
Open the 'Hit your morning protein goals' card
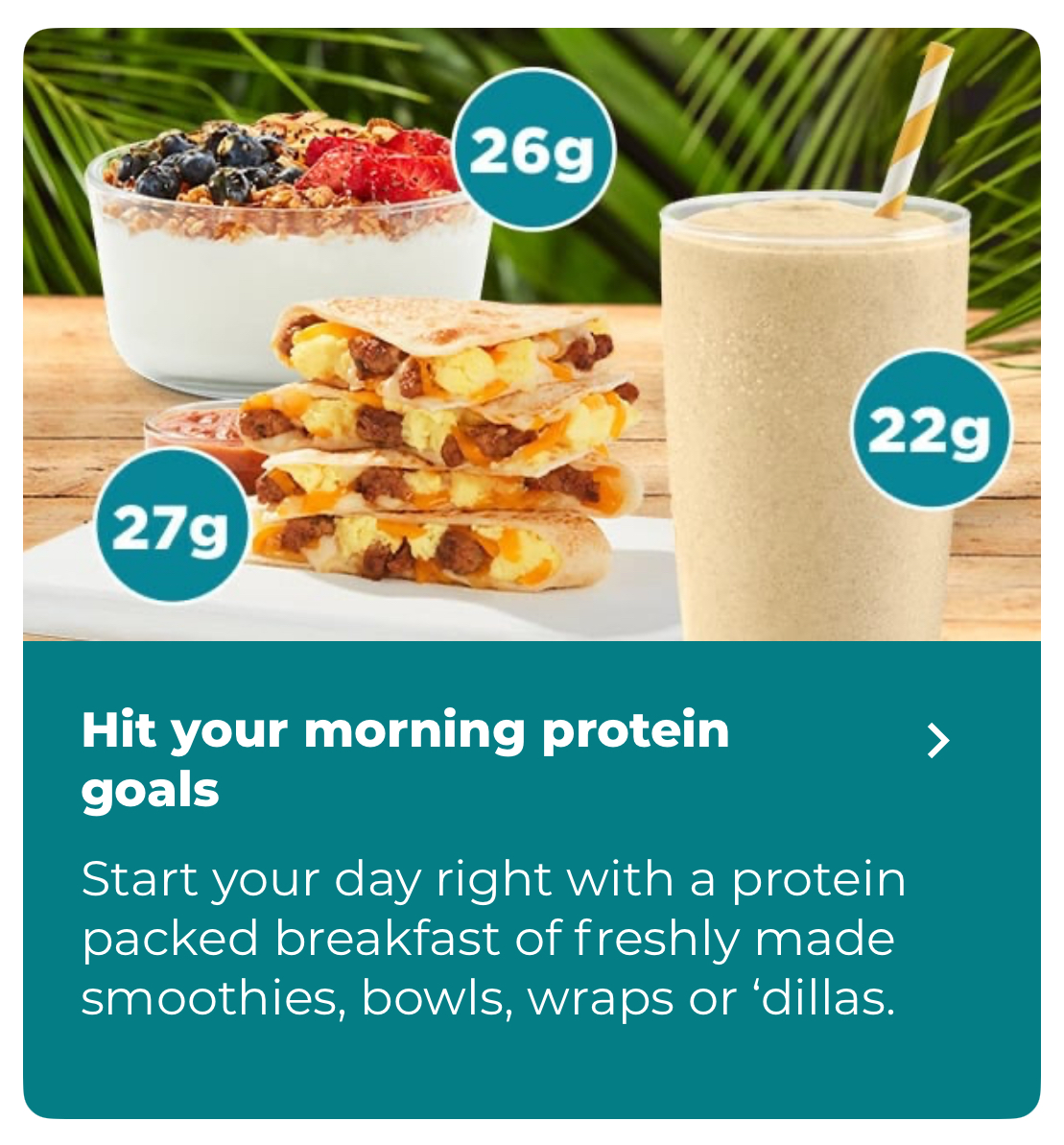click(x=405, y=758)
